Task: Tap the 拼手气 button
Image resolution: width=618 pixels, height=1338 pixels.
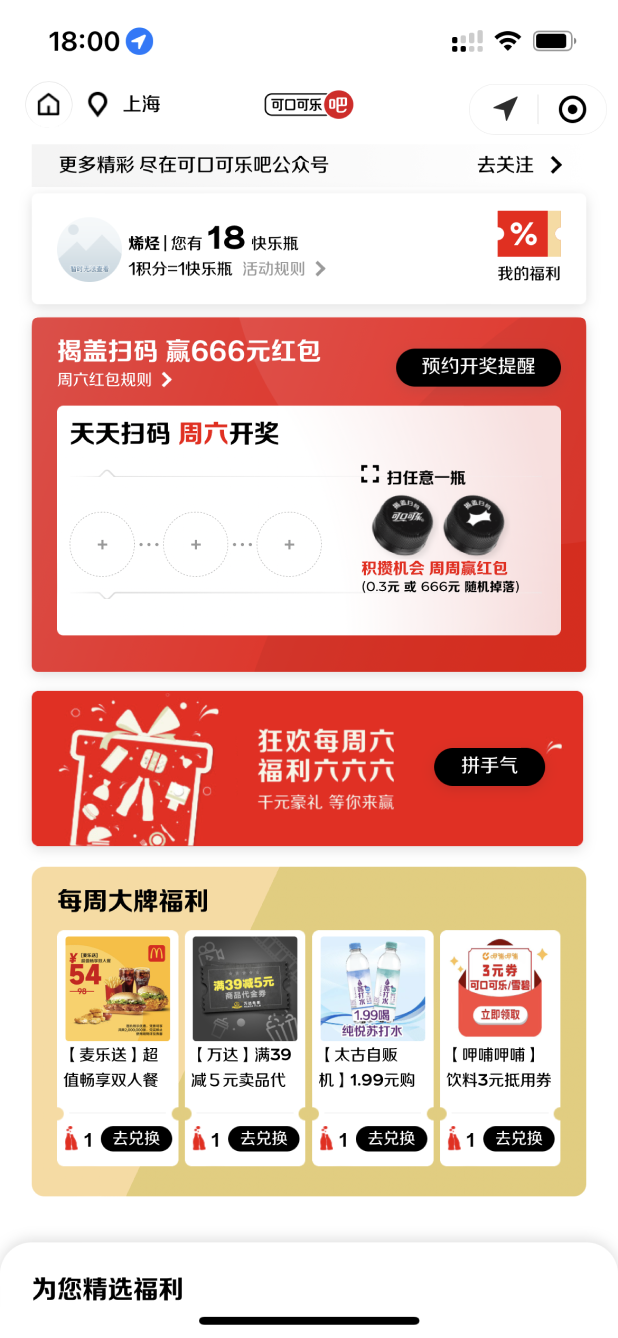Action: coord(489,767)
